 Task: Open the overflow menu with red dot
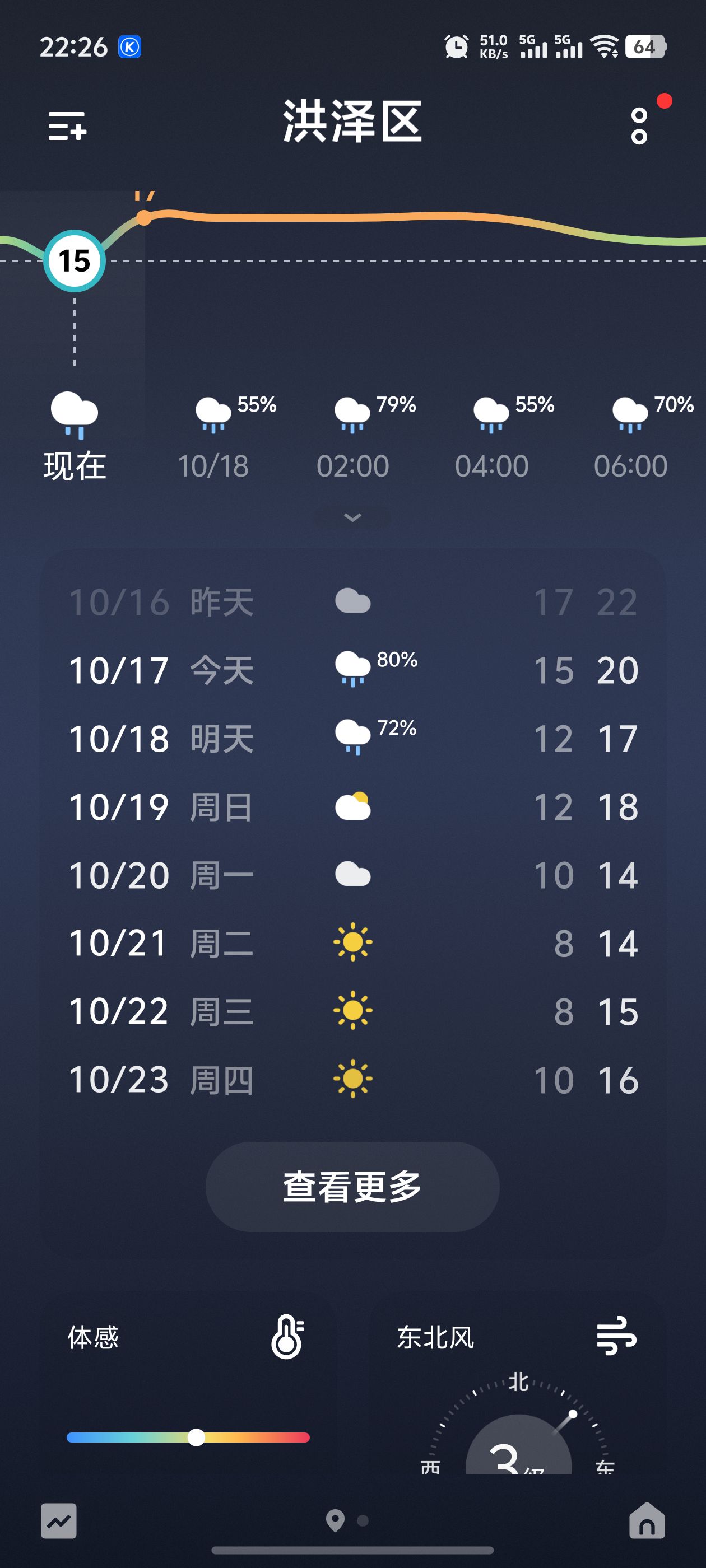[639, 126]
